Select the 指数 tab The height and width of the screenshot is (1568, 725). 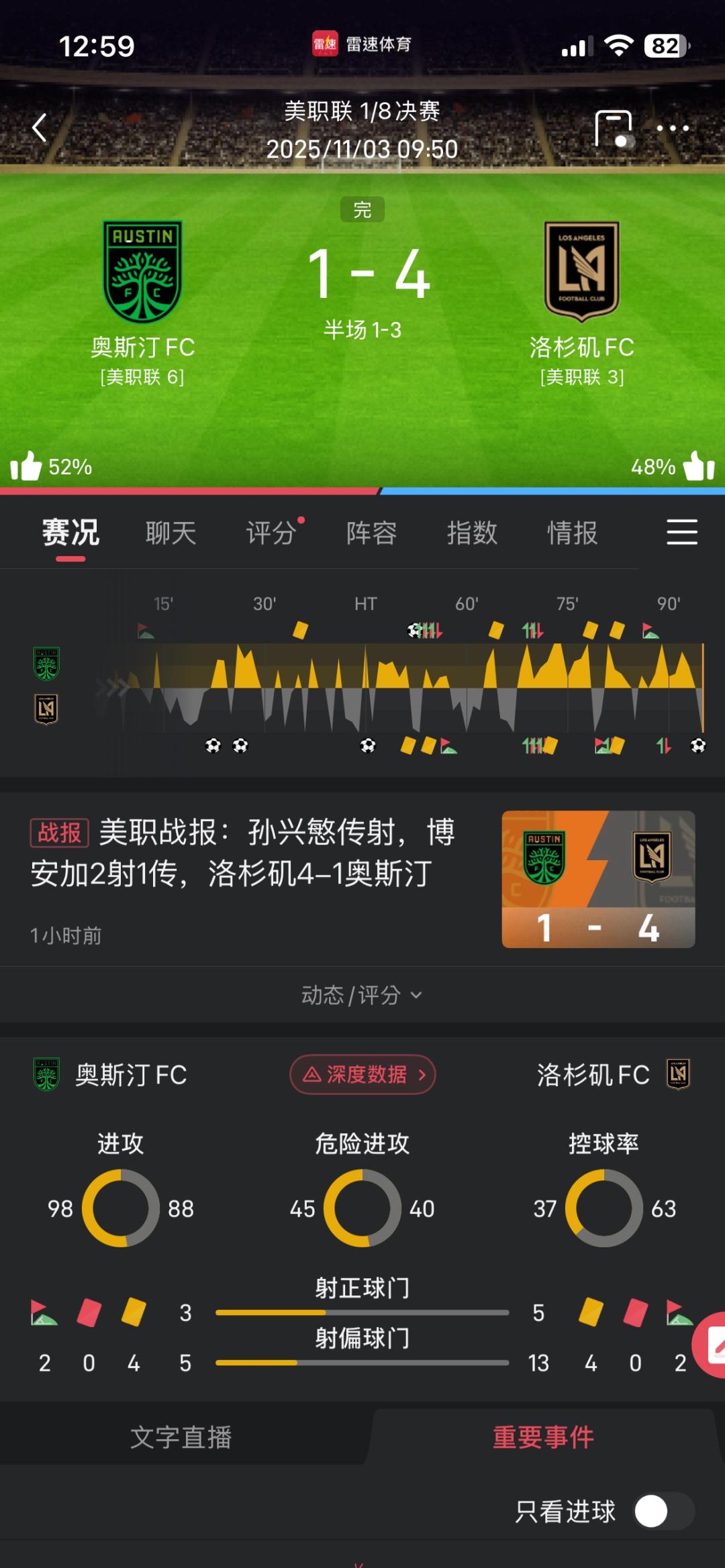click(x=472, y=533)
